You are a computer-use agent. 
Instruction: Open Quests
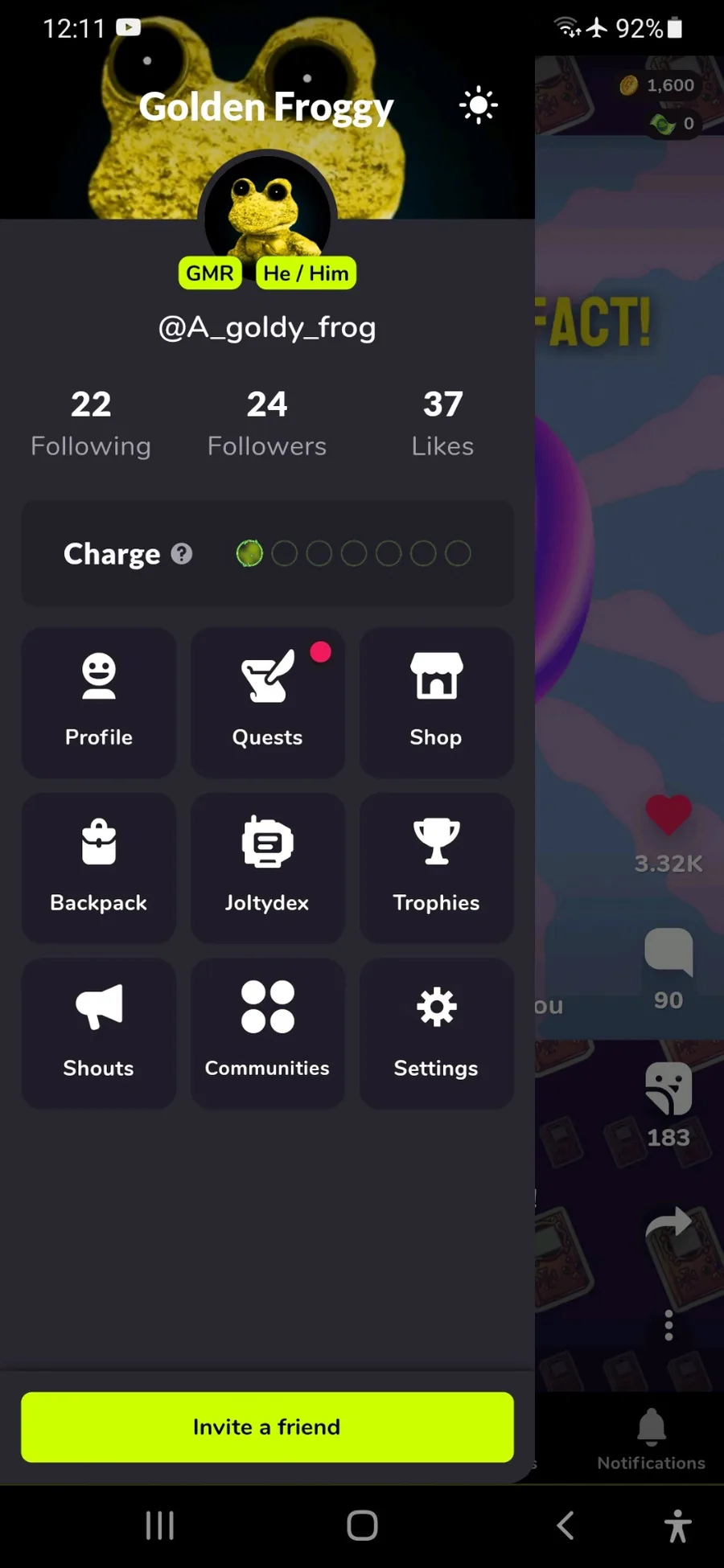tap(268, 703)
